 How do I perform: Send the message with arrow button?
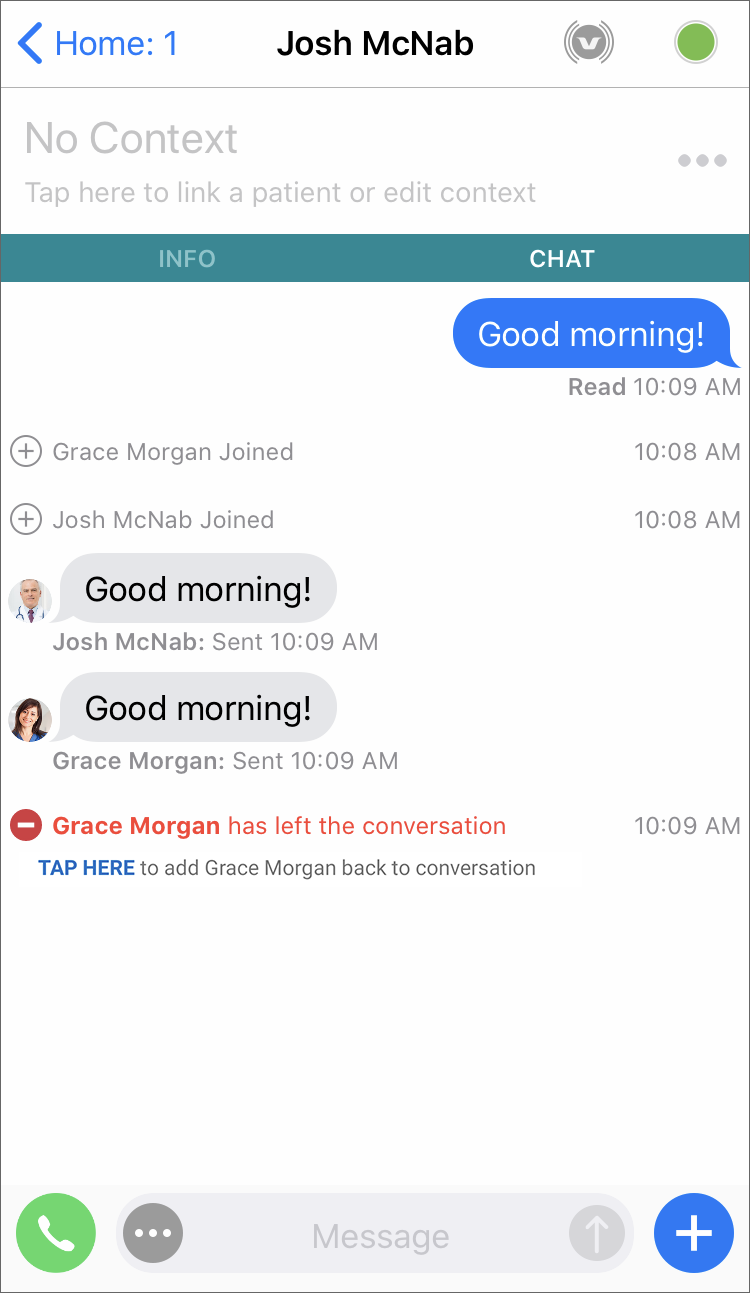[597, 1234]
